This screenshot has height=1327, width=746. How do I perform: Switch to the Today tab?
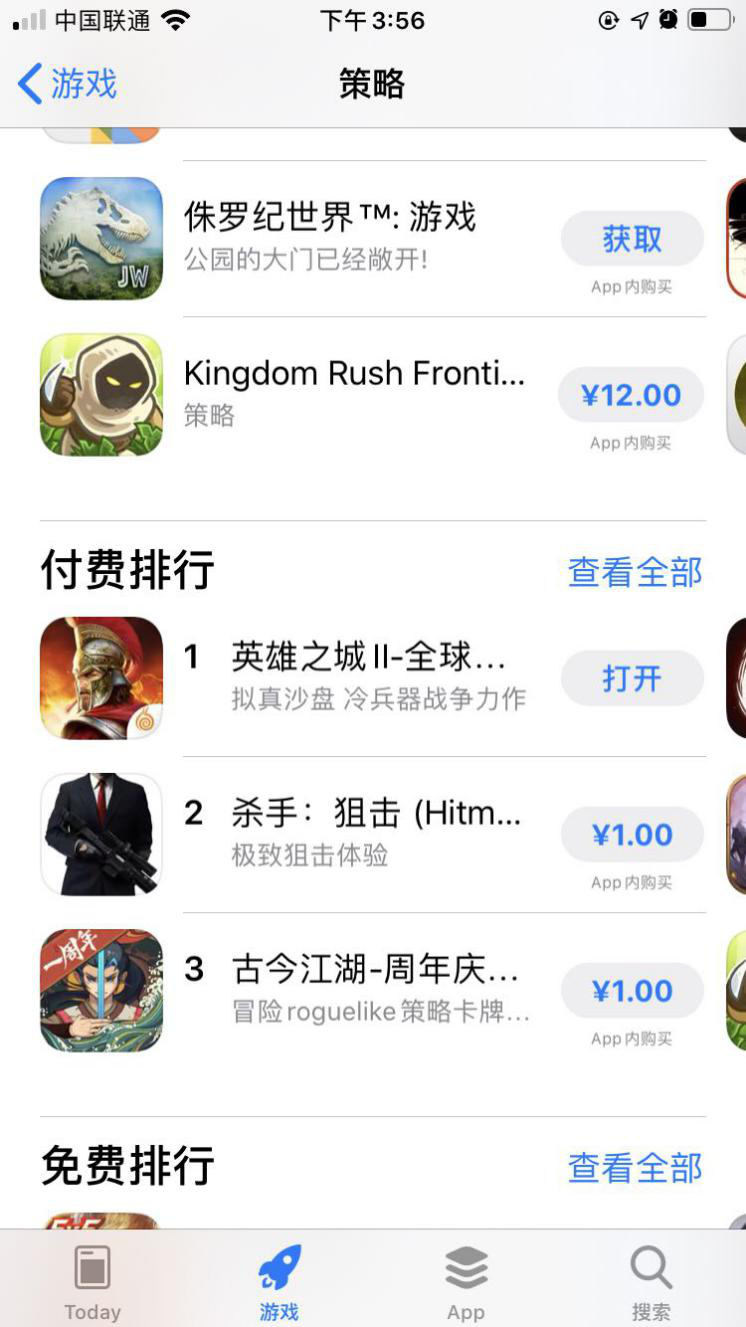pyautogui.click(x=92, y=1280)
